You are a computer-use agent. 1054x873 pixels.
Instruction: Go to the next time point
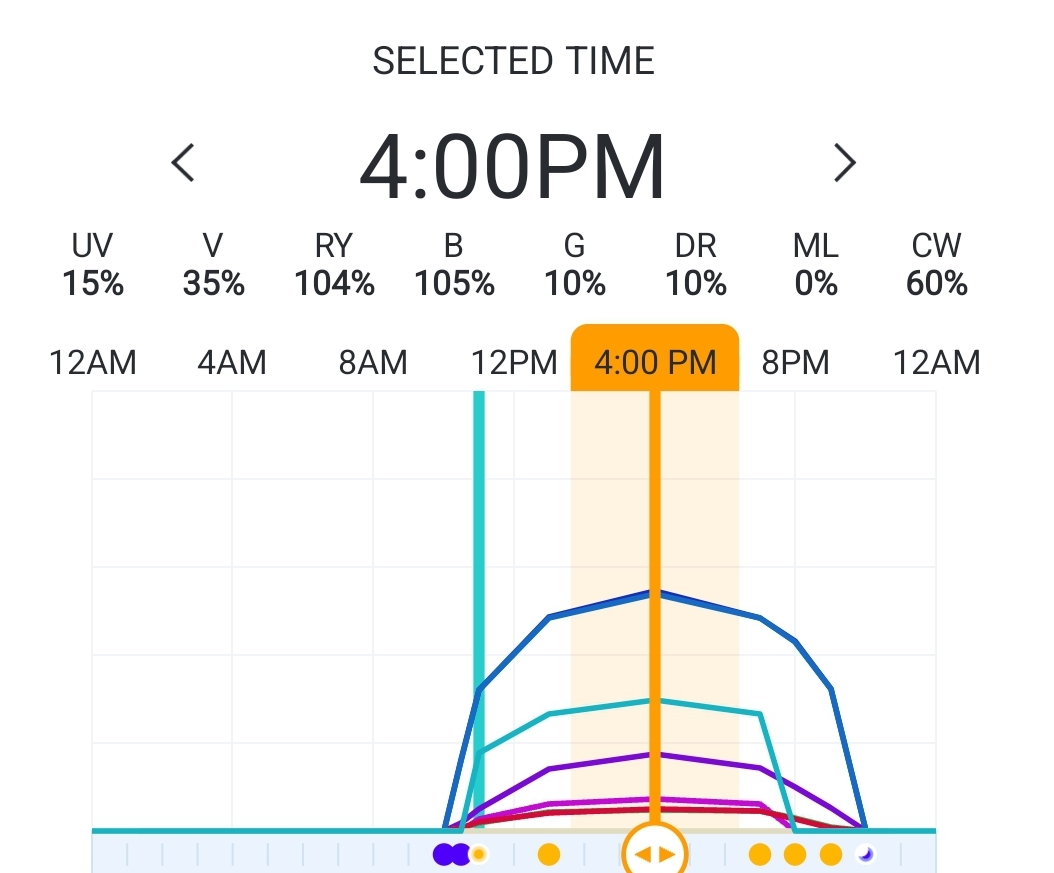(x=845, y=162)
